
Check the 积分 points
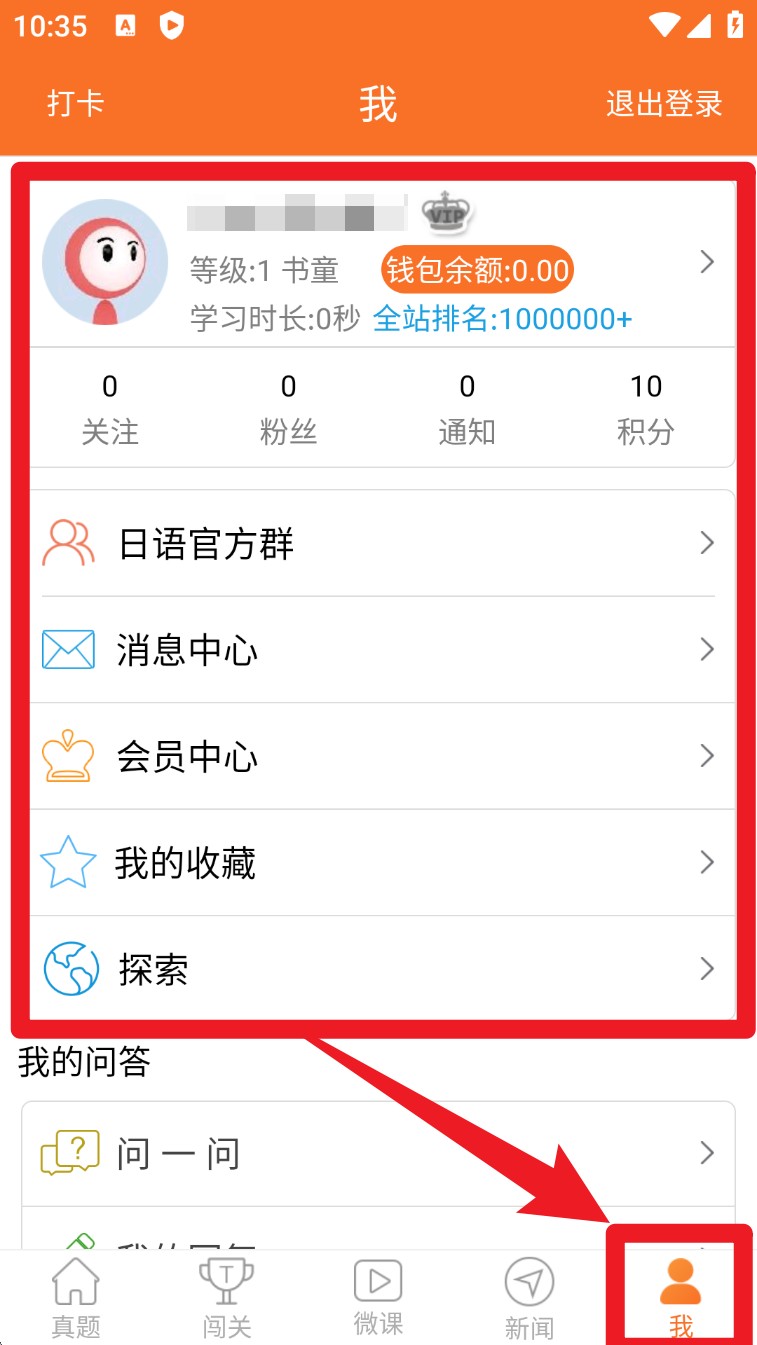tap(645, 409)
